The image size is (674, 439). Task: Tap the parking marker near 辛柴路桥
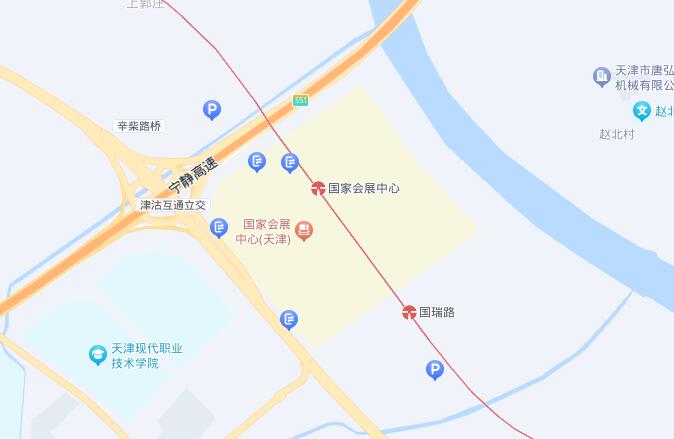click(211, 109)
